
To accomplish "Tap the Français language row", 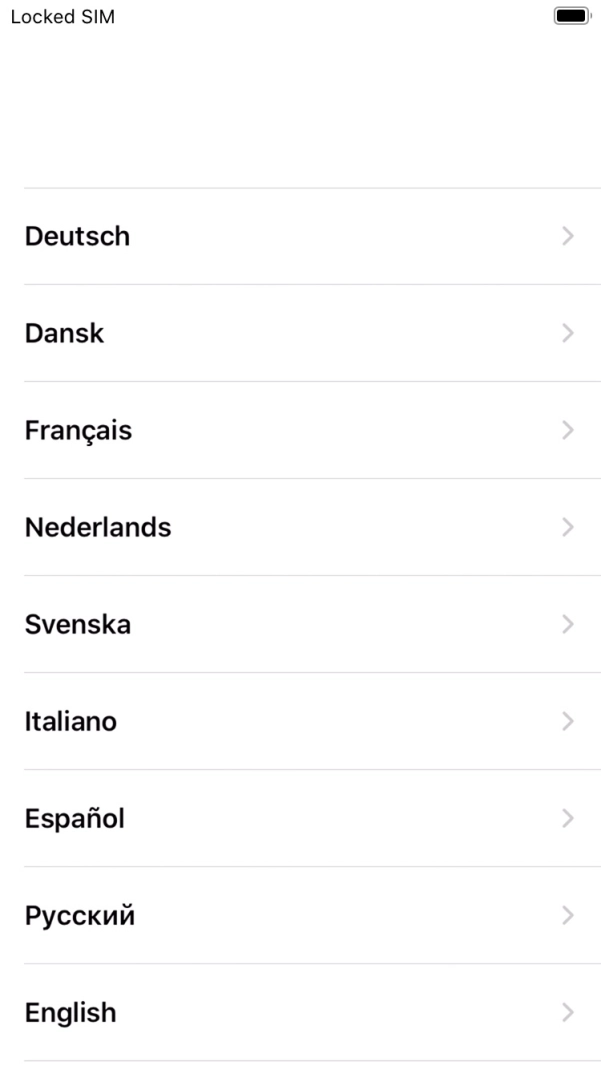I will pyautogui.click(x=300, y=430).
